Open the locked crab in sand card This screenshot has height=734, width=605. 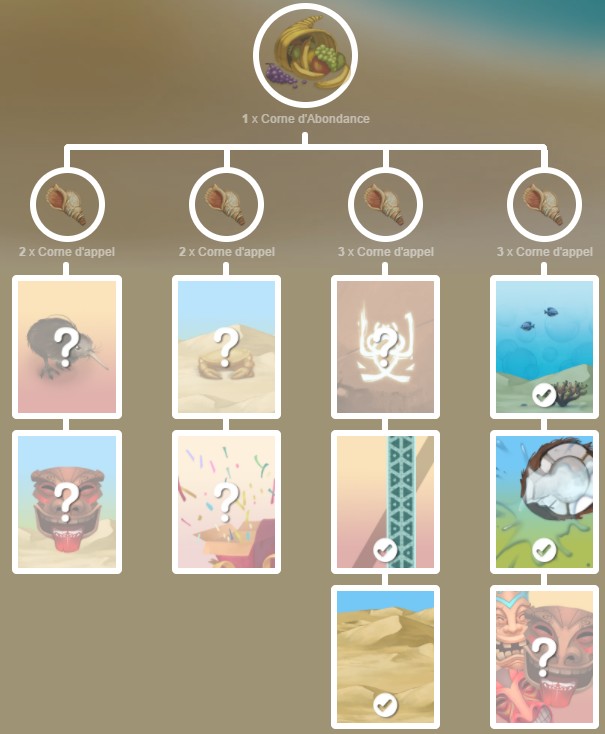226,347
